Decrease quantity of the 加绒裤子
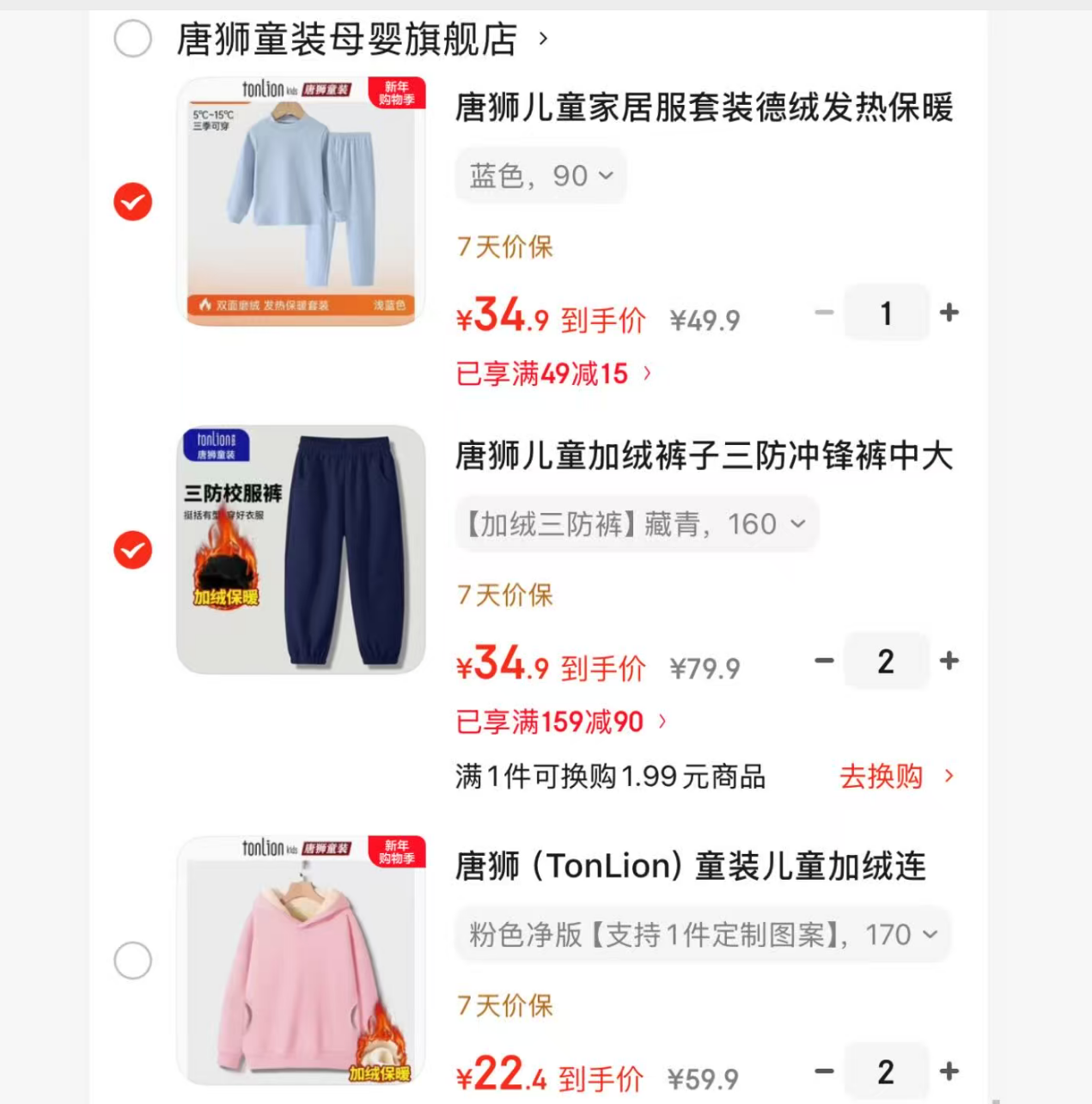1092x1104 pixels. tap(824, 661)
